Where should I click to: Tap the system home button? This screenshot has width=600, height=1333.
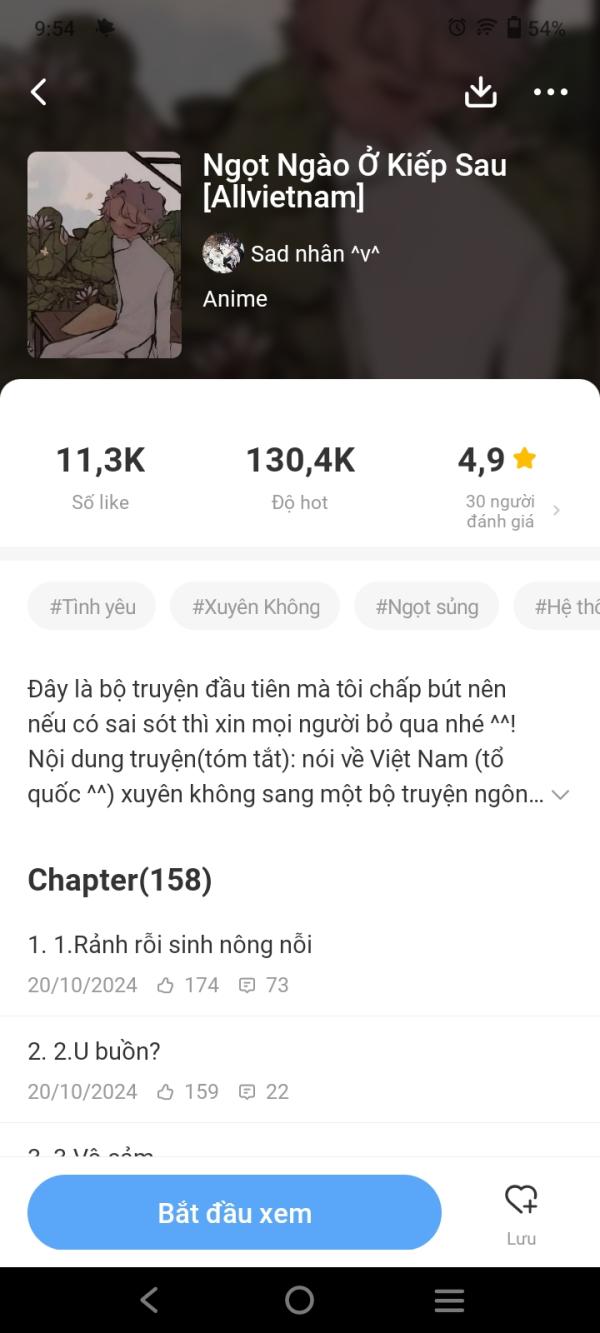pyautogui.click(x=299, y=1300)
